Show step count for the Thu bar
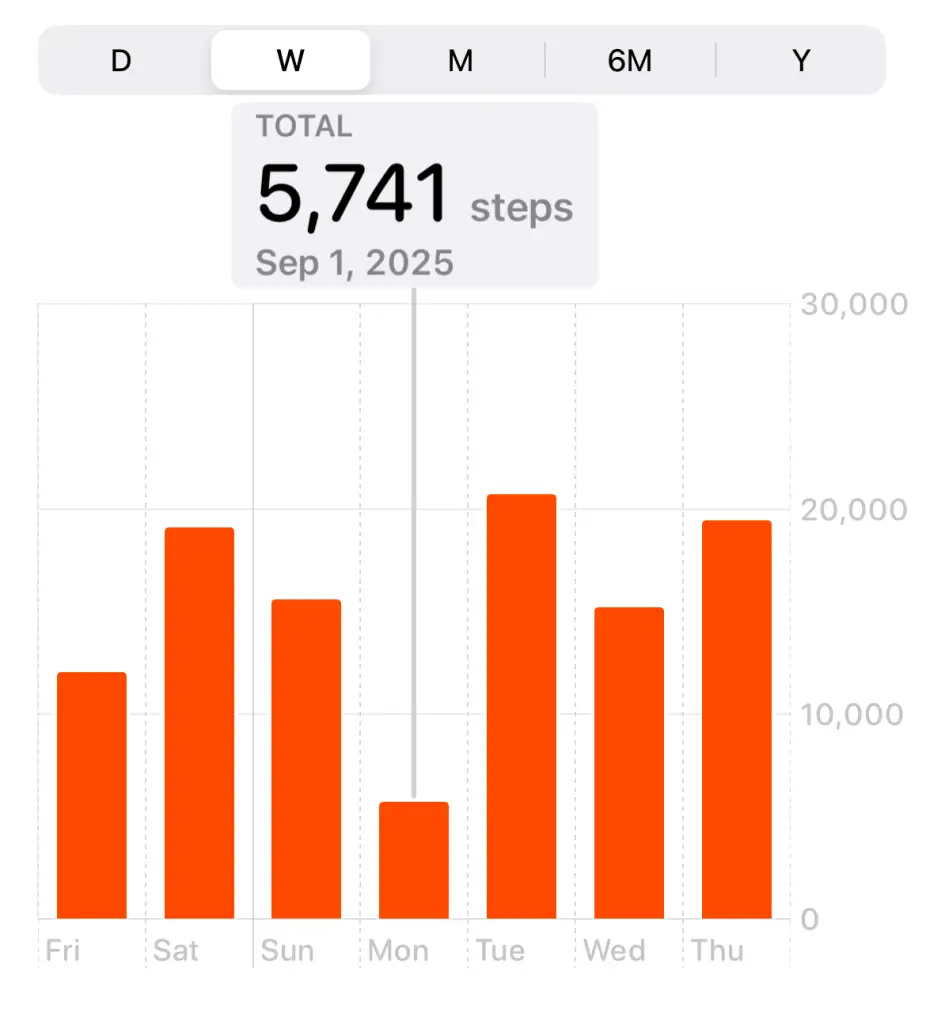The height and width of the screenshot is (1024, 926). coord(736,720)
